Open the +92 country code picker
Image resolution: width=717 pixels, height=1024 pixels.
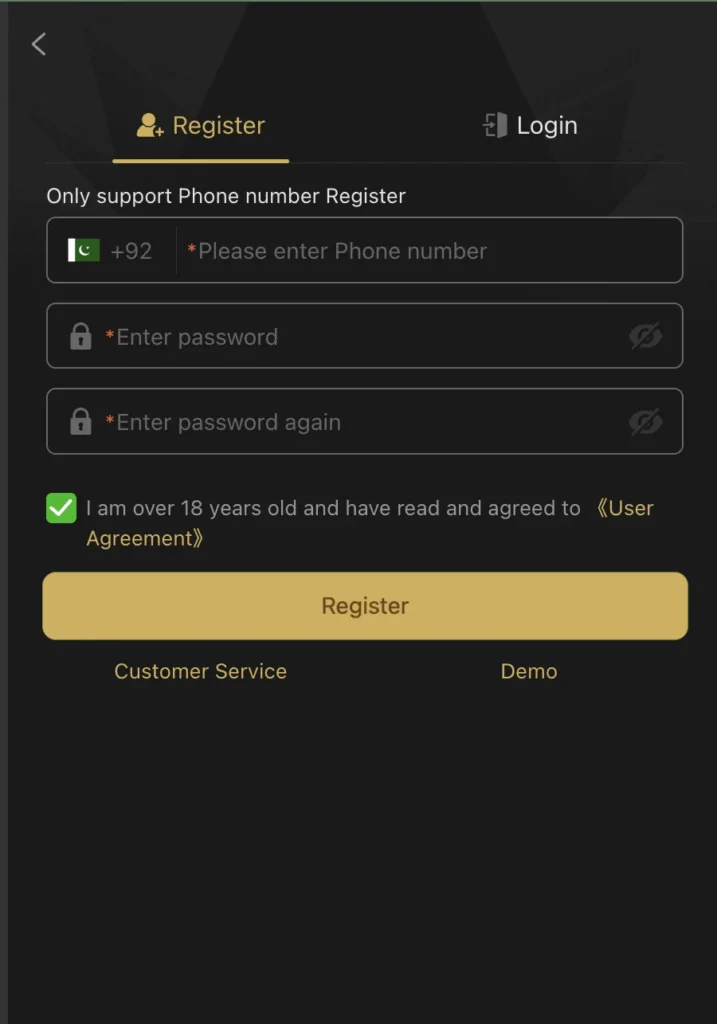click(x=111, y=251)
